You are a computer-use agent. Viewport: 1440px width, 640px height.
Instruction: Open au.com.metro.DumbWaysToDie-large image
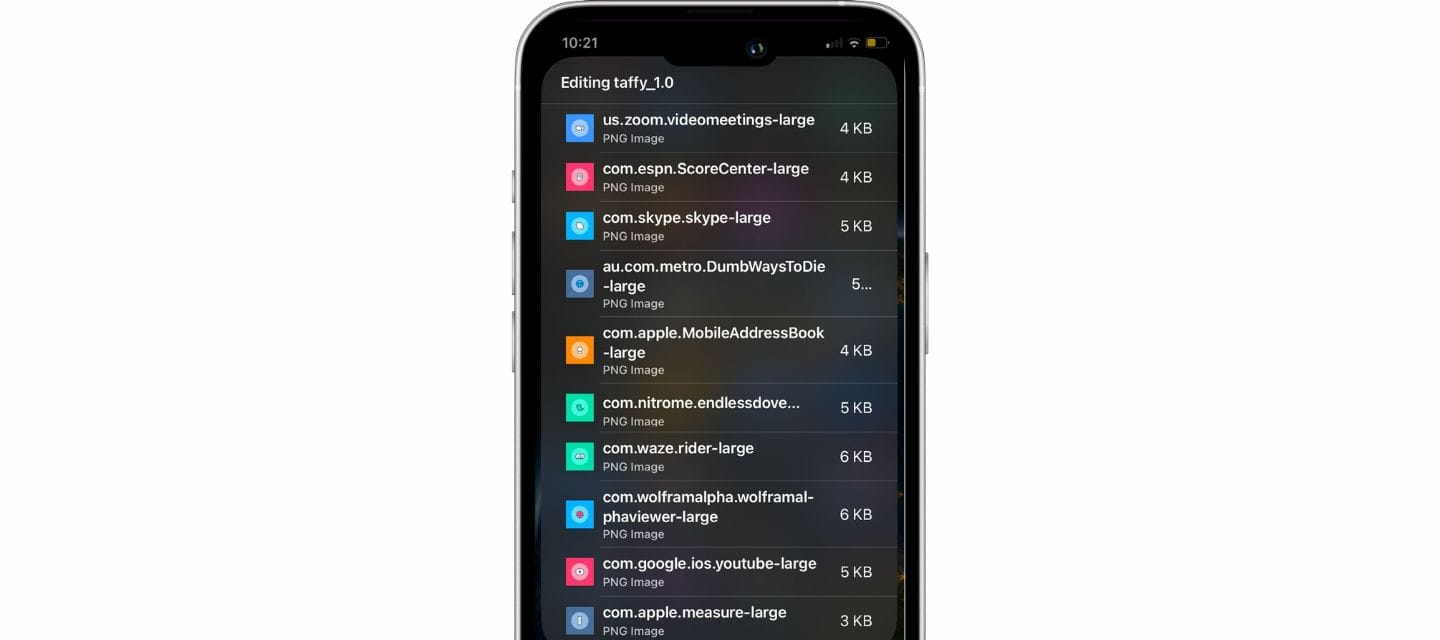tap(713, 284)
